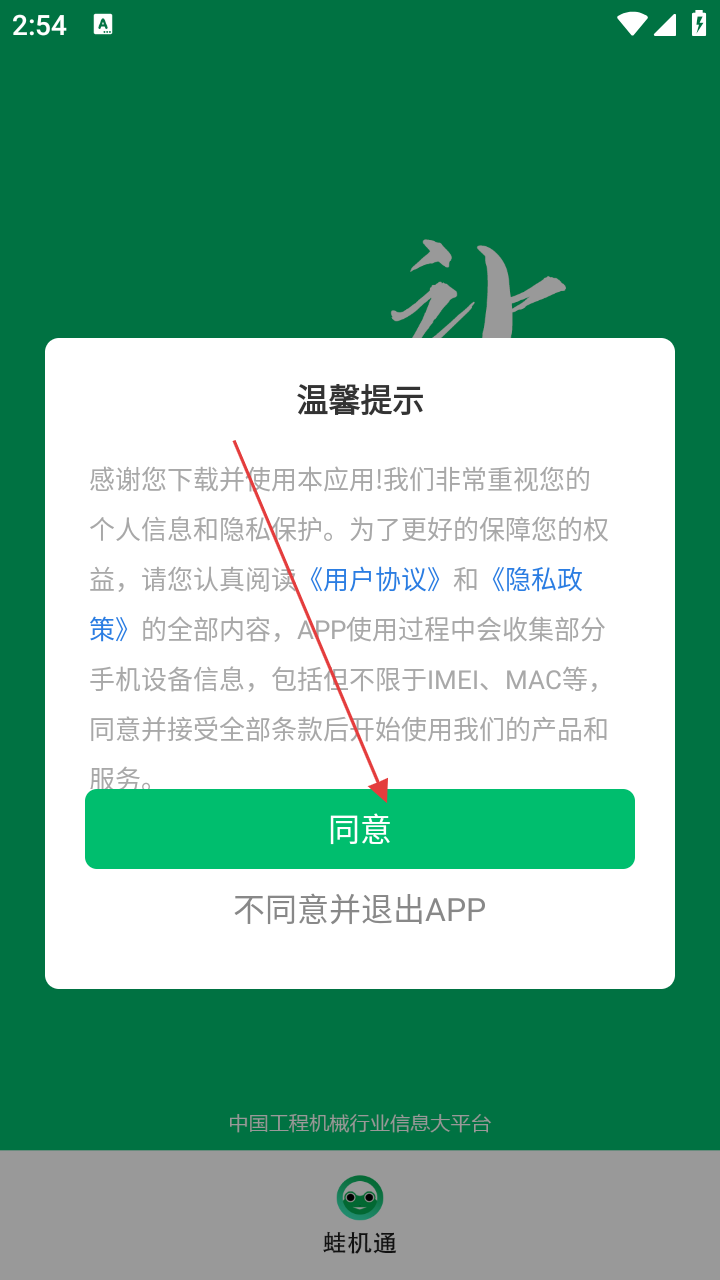
Task: Open the 《用户协议》 user agreement link
Action: 375,580
